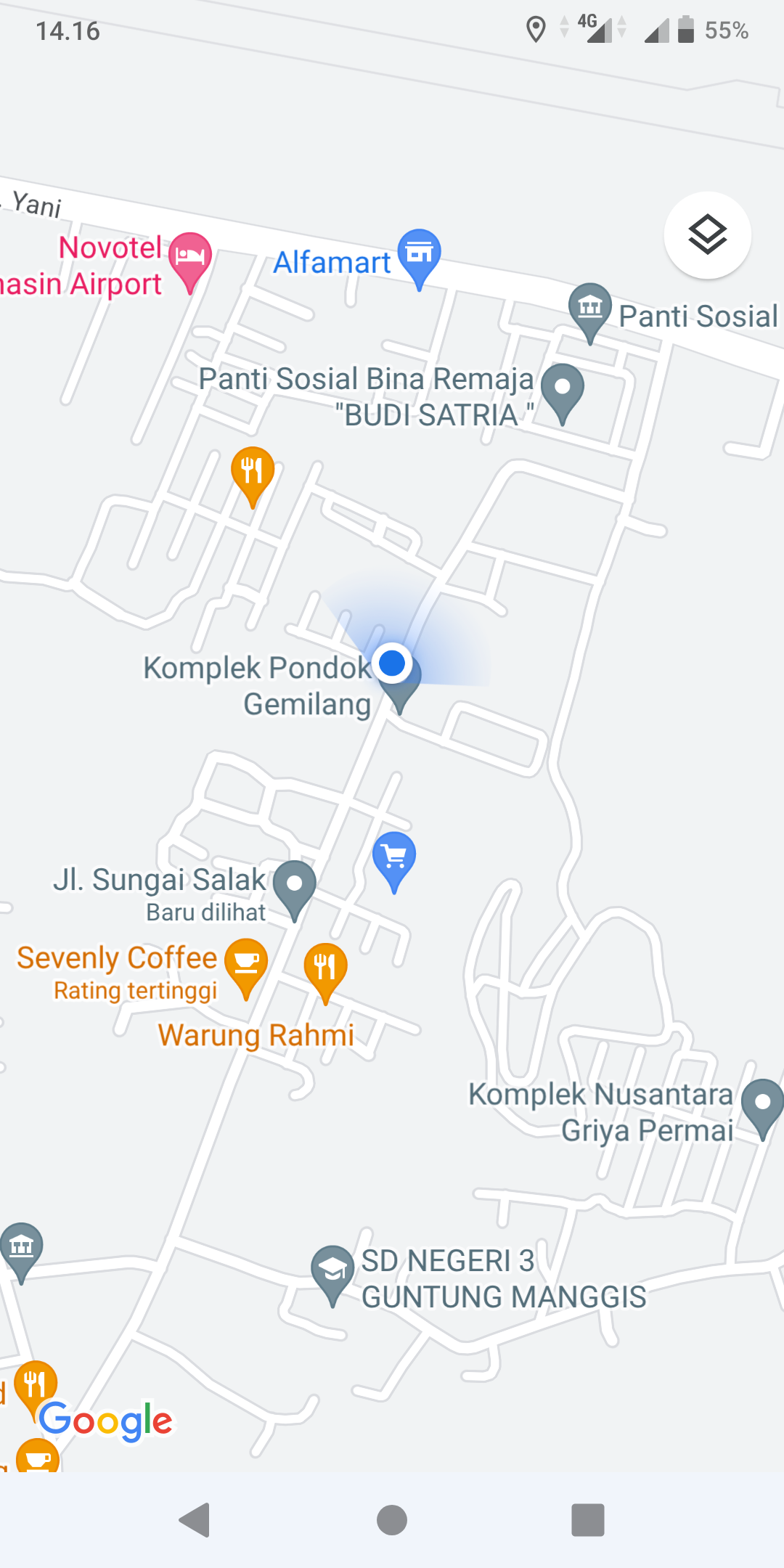Return to the home screen
The height and width of the screenshot is (1568, 784).
(392, 1520)
